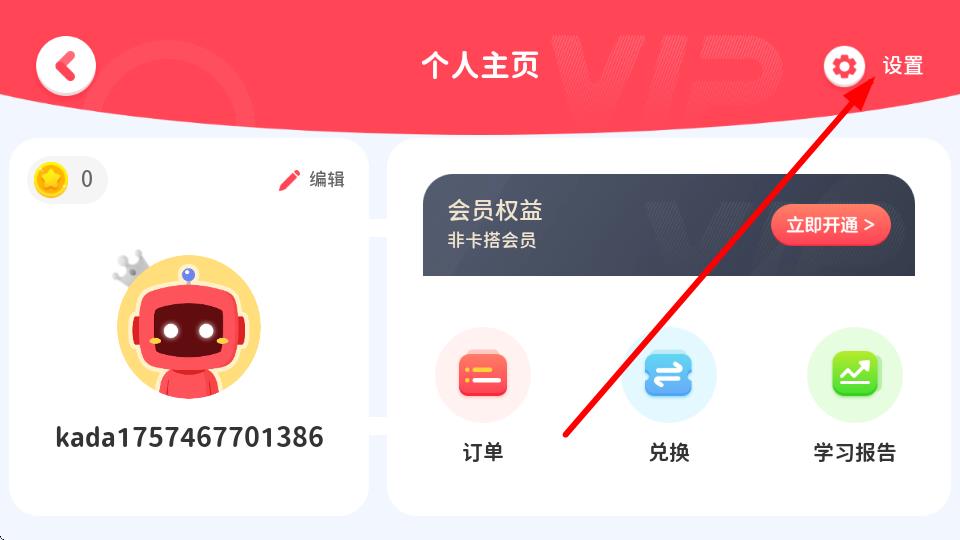Image resolution: width=960 pixels, height=540 pixels.
Task: Tap the 立即开通 membership button
Action: (830, 225)
